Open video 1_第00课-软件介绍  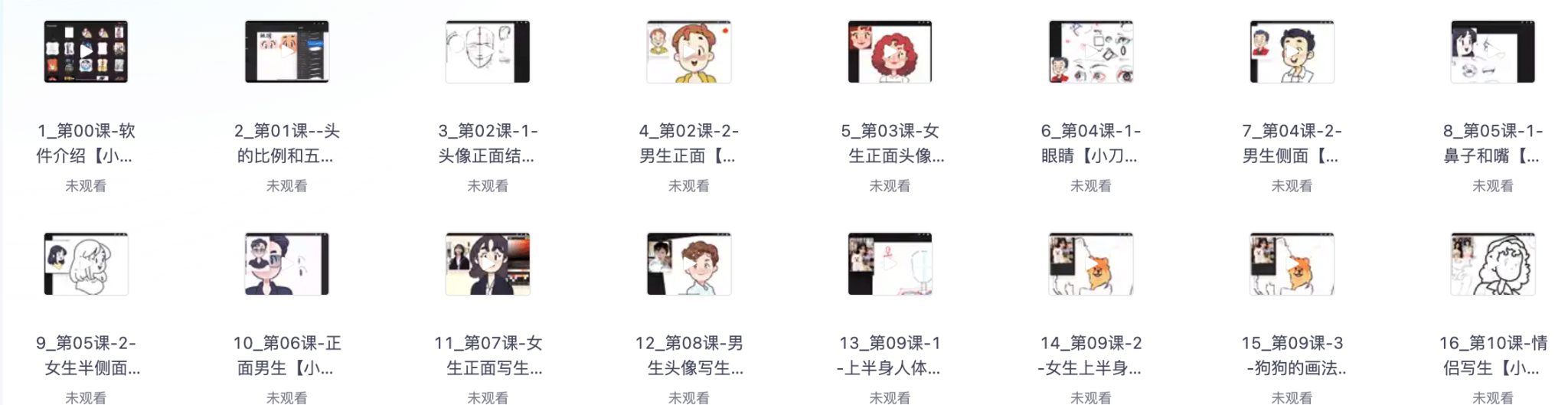[x=86, y=52]
